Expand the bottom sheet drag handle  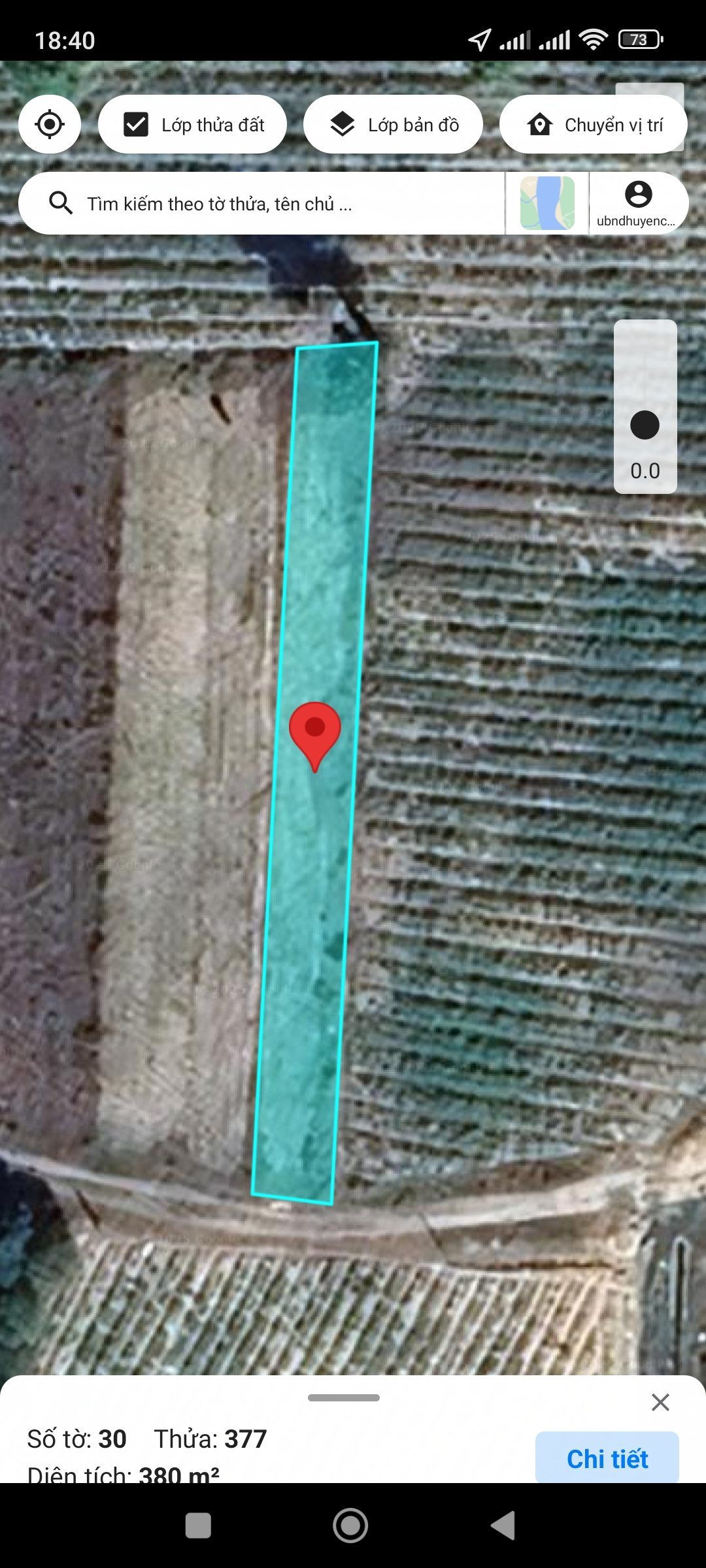pyautogui.click(x=344, y=1397)
